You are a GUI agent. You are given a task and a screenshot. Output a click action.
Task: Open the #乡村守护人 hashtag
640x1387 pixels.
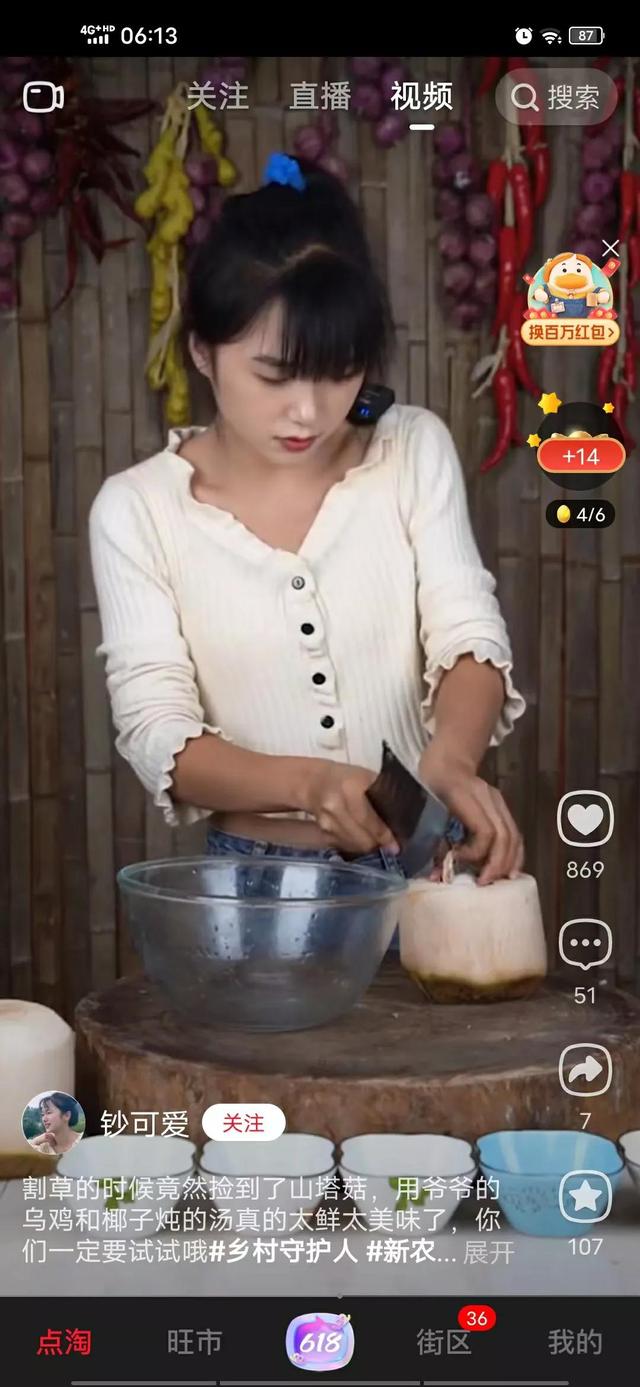coord(283,1251)
